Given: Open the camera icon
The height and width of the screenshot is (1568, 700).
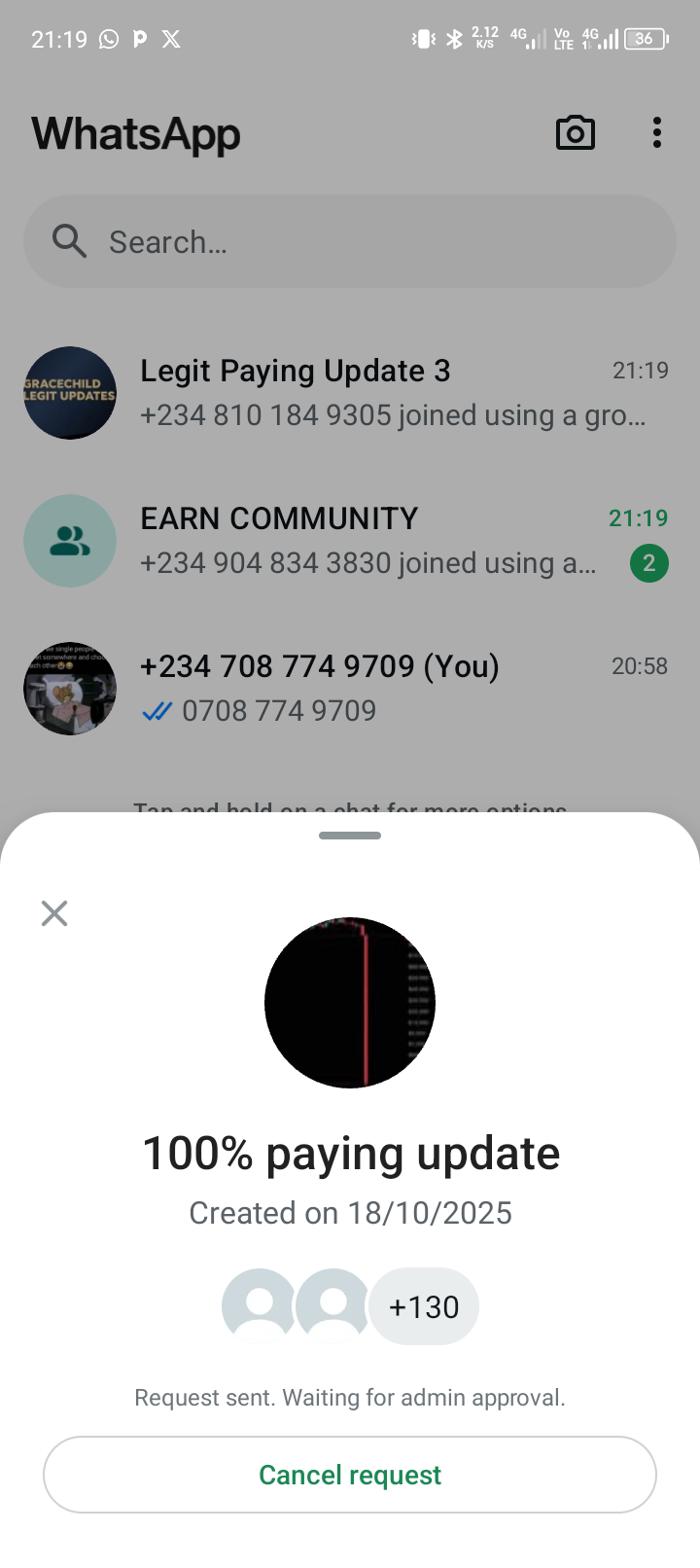Looking at the screenshot, I should coord(575,133).
